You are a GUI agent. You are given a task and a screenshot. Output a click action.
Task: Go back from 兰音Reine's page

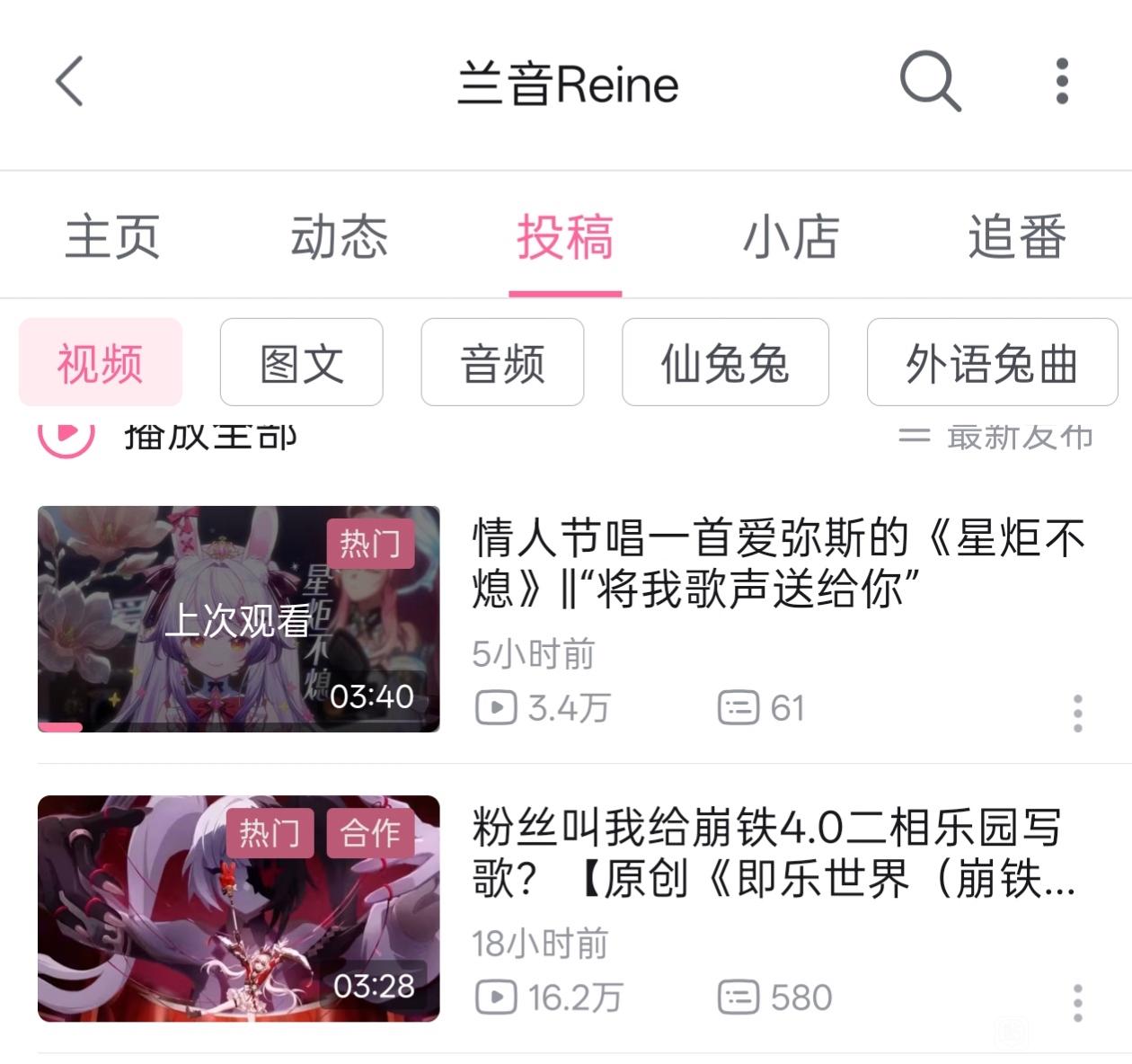(x=70, y=82)
